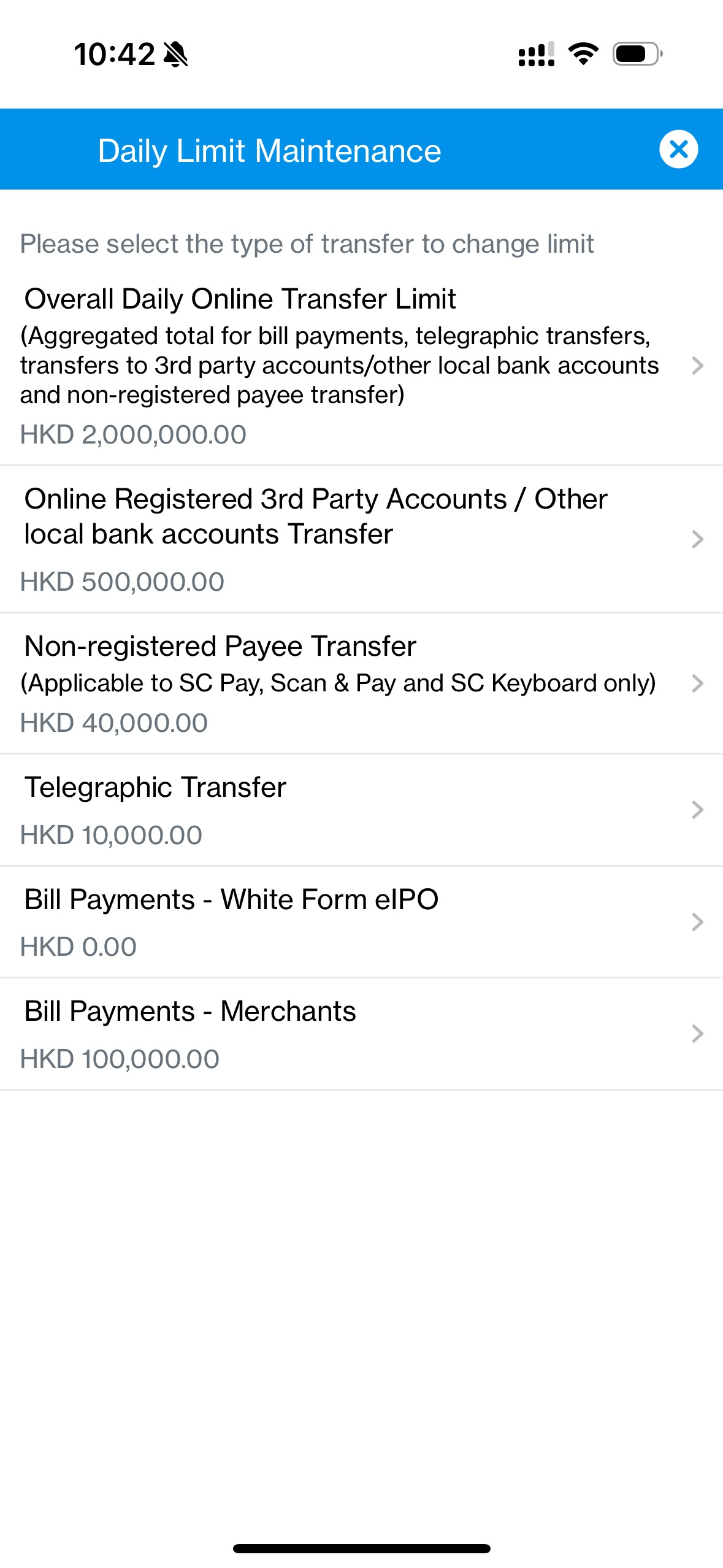Screen dimensions: 723x1568
Task: Expand the Bill Payments - Merchants chevron
Action: 697,1034
